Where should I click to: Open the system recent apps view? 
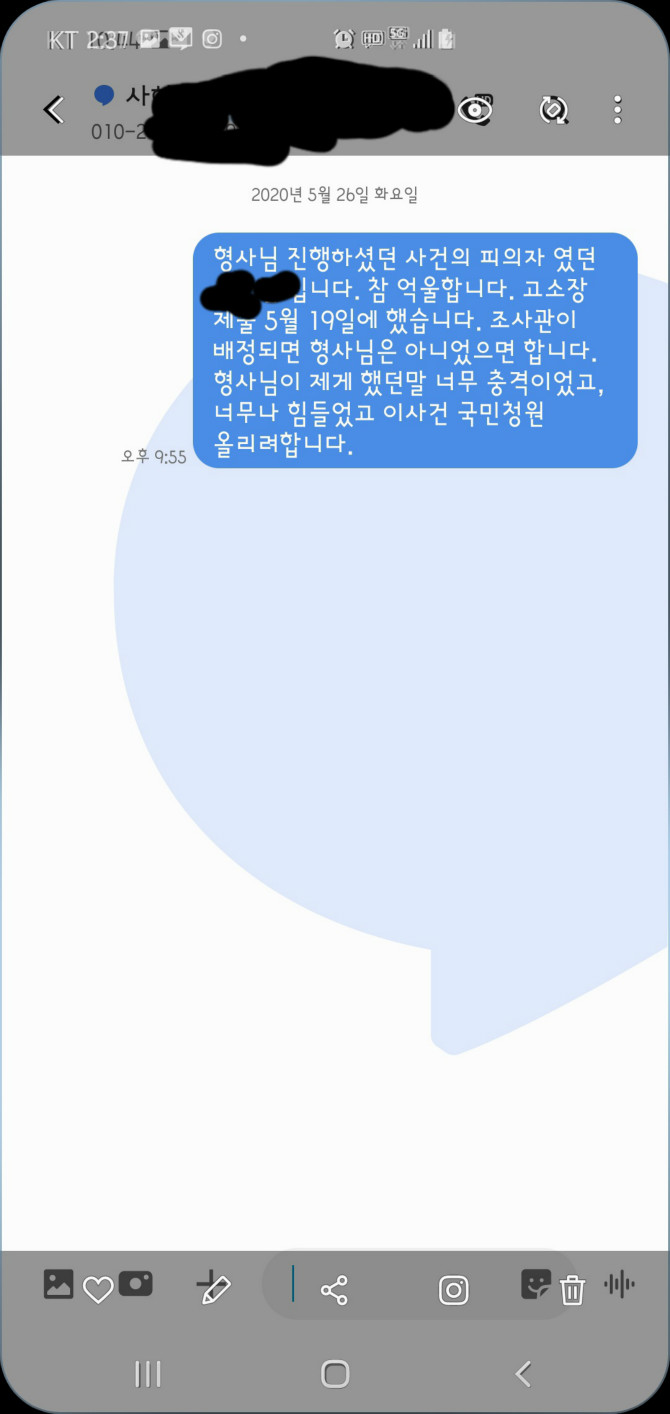point(147,1374)
